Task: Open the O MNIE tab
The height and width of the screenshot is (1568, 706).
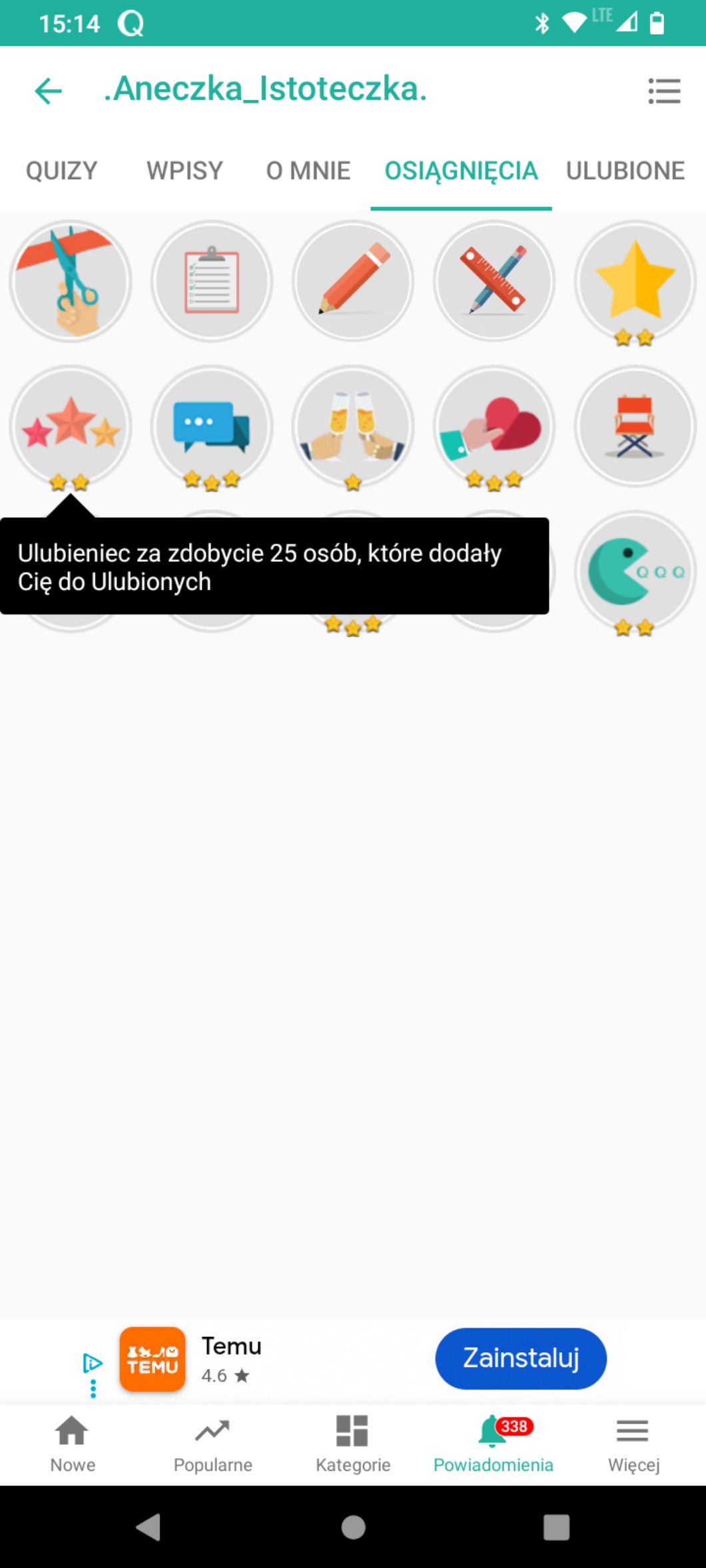Action: coord(308,170)
